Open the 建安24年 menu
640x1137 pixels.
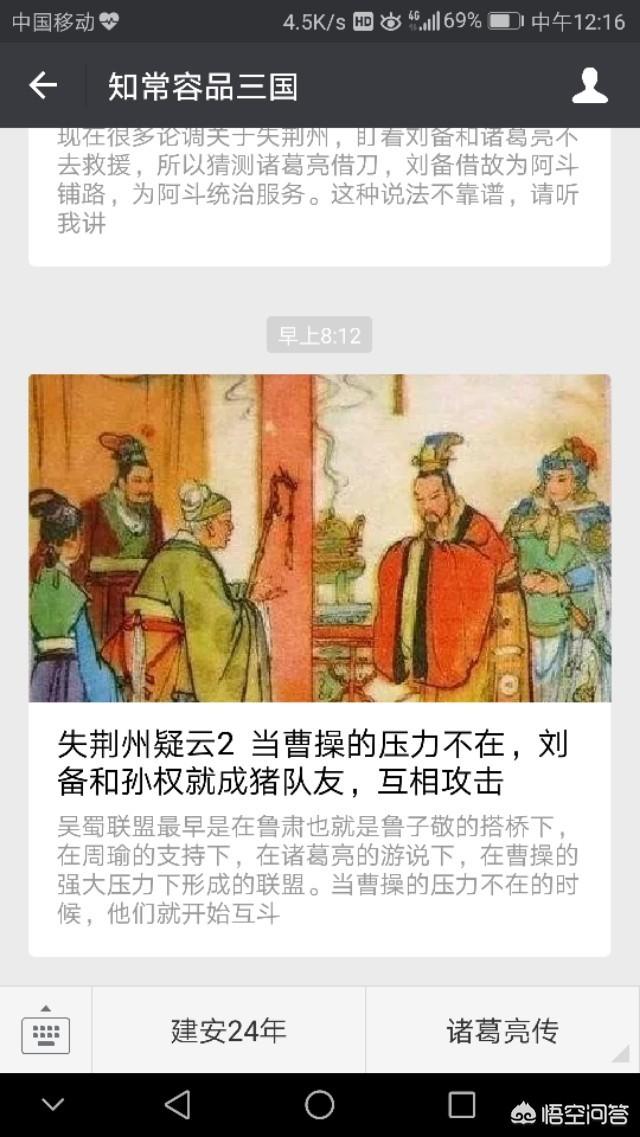coord(229,1031)
